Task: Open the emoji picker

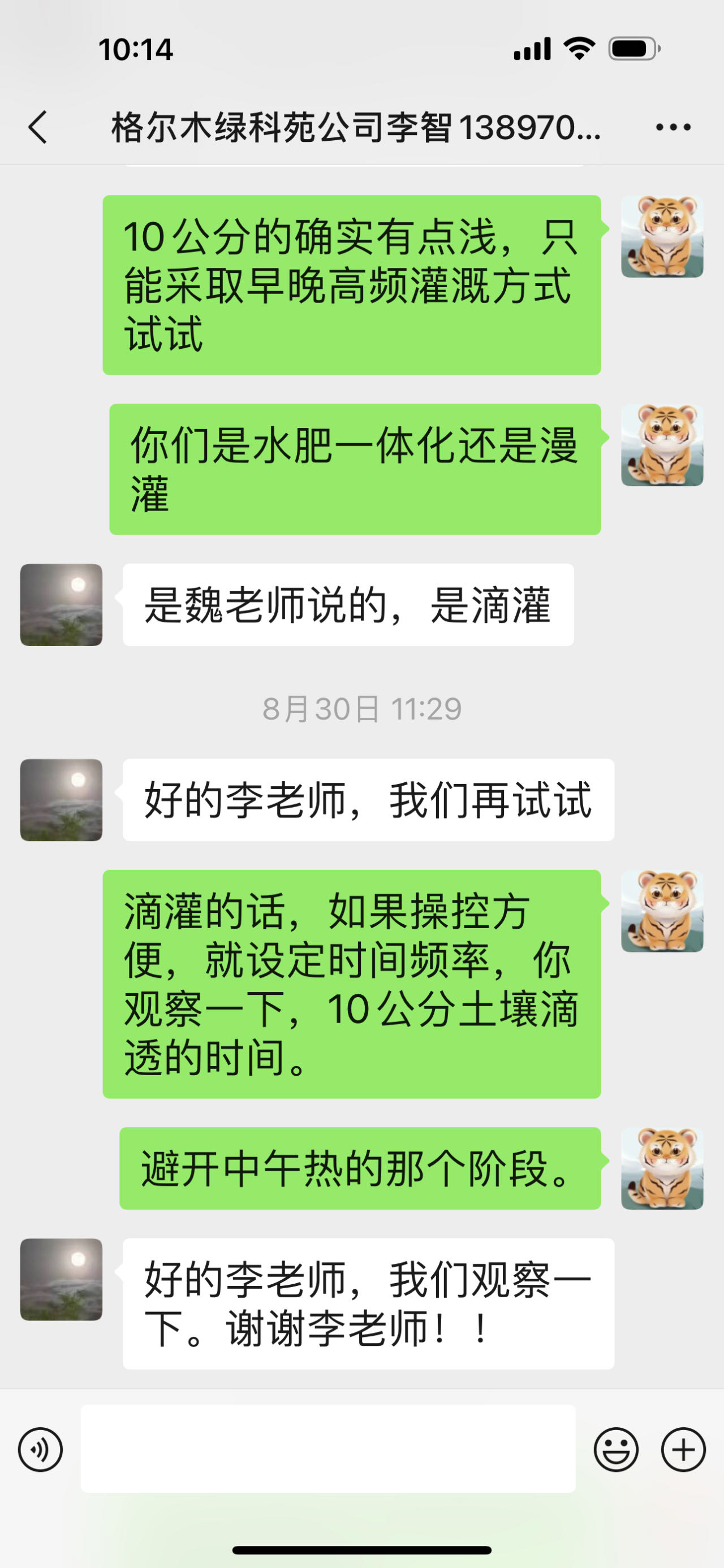Action: click(615, 1449)
